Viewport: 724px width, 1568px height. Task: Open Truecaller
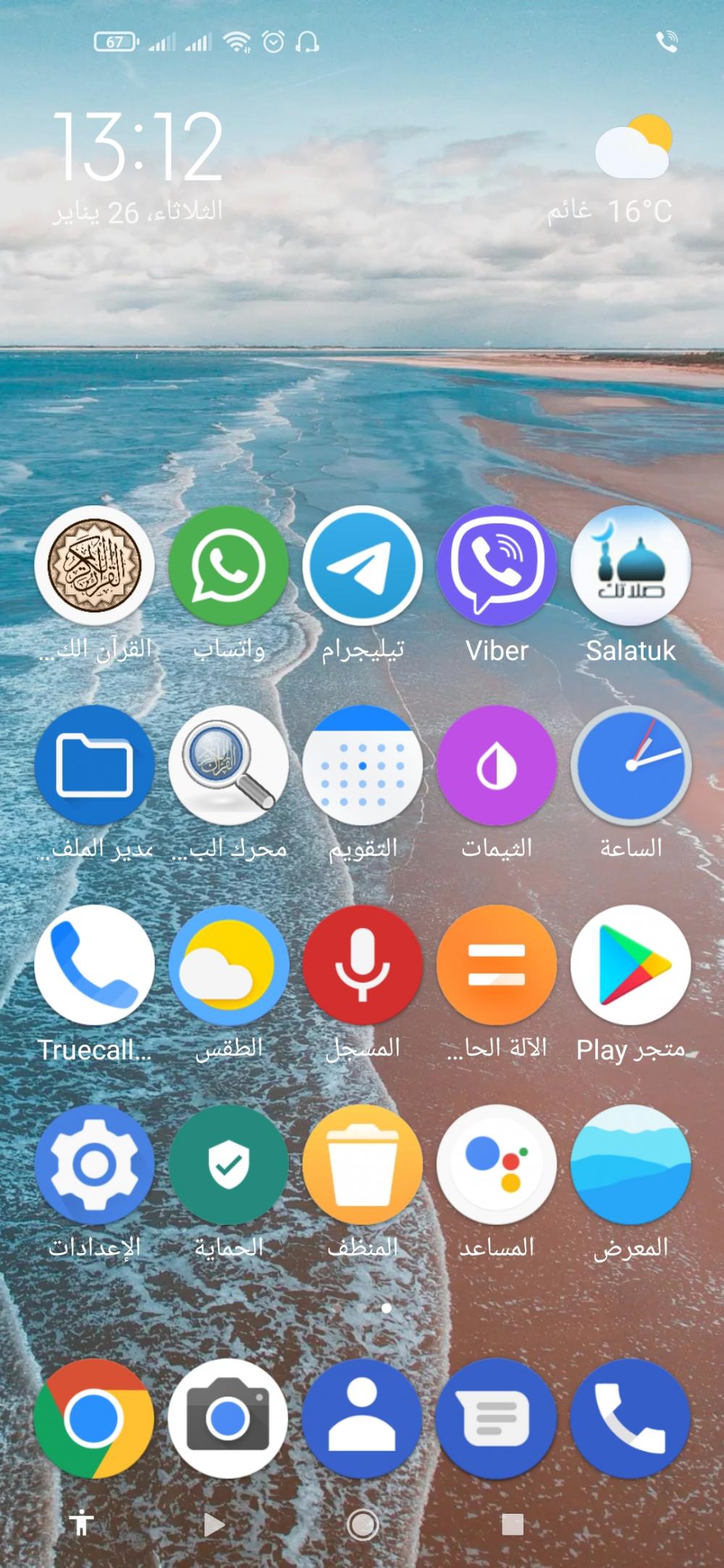(94, 965)
